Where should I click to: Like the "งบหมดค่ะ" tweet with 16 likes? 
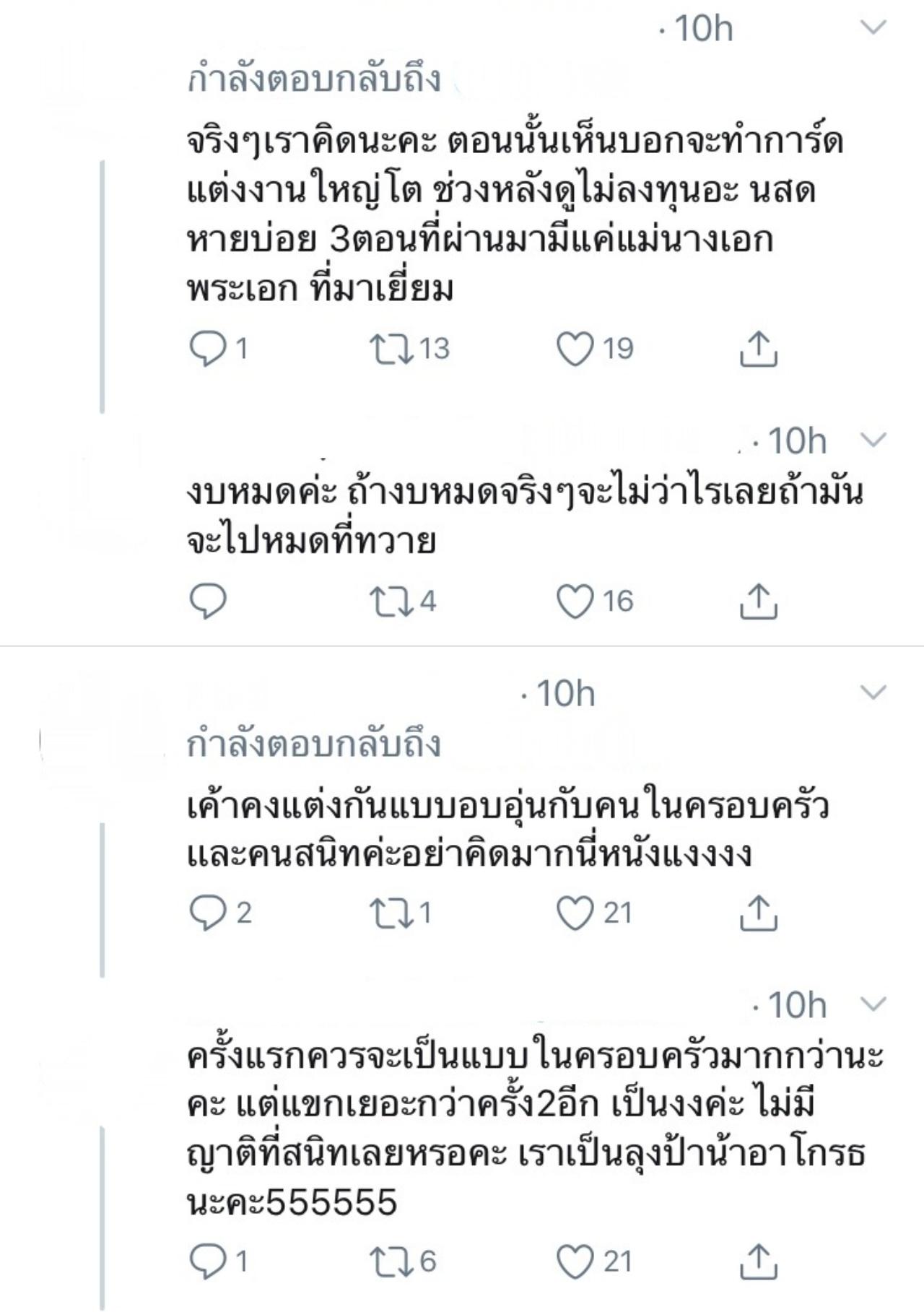click(x=575, y=601)
